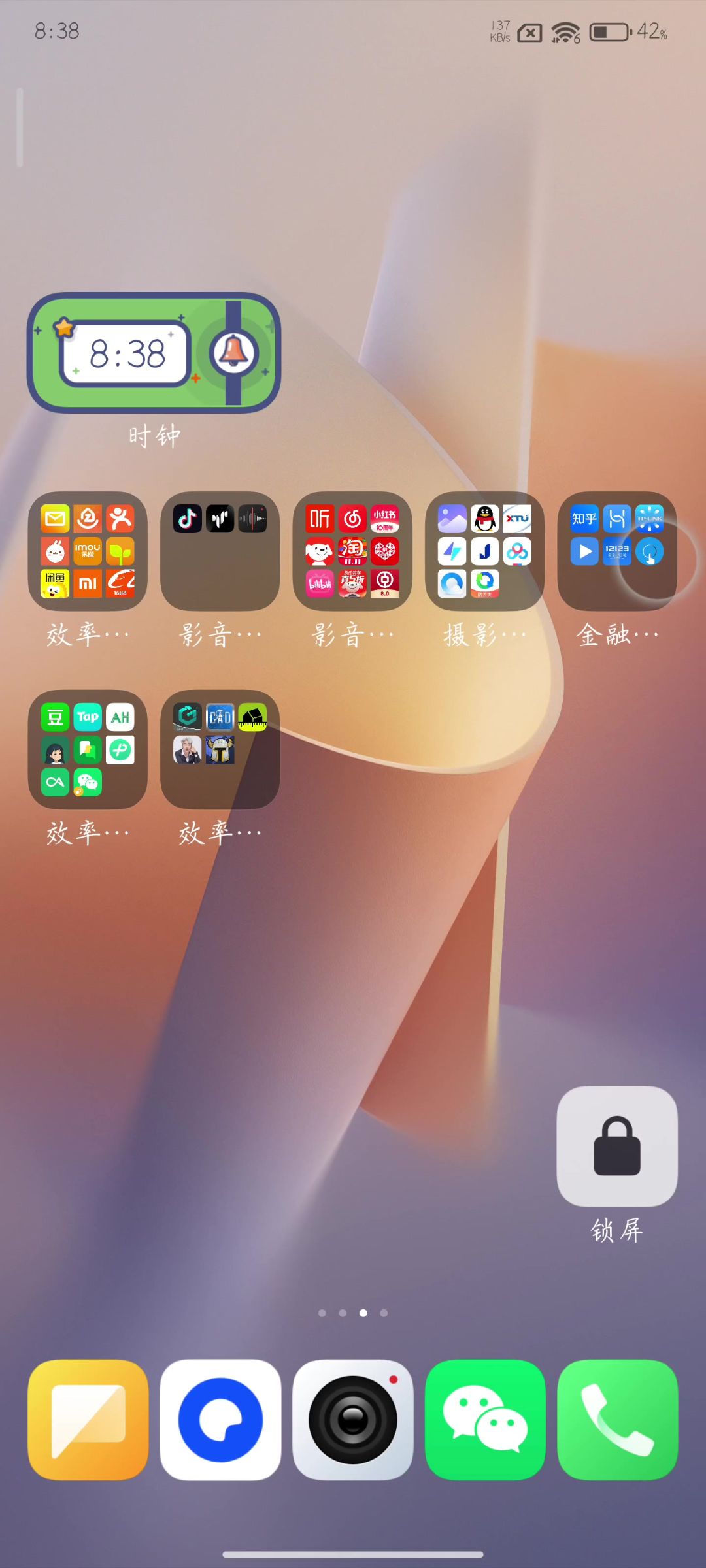Tap the 锁屏 lock screen shortcut
Image resolution: width=706 pixels, height=1568 pixels.
click(616, 1146)
